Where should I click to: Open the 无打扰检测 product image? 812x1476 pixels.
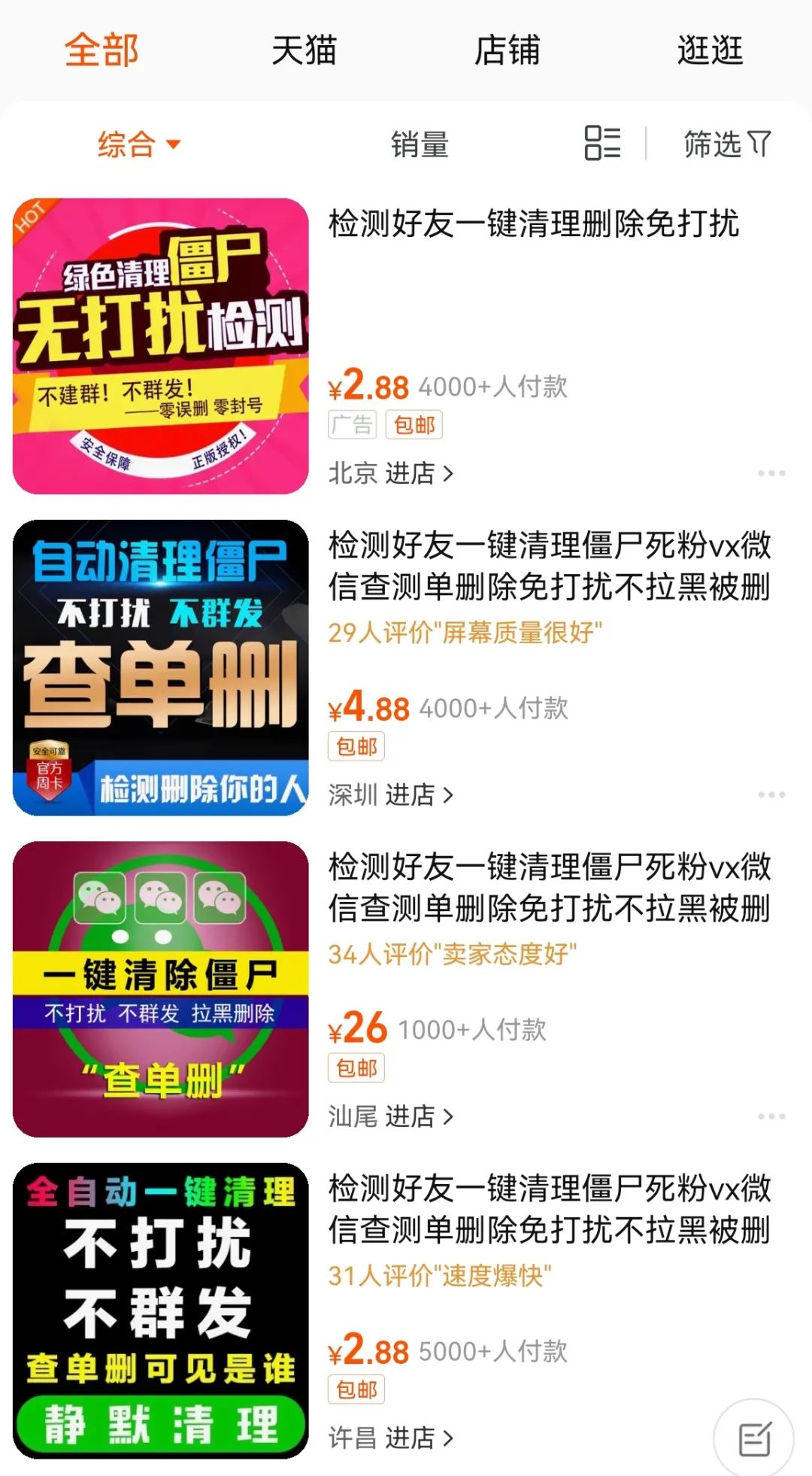(x=161, y=346)
